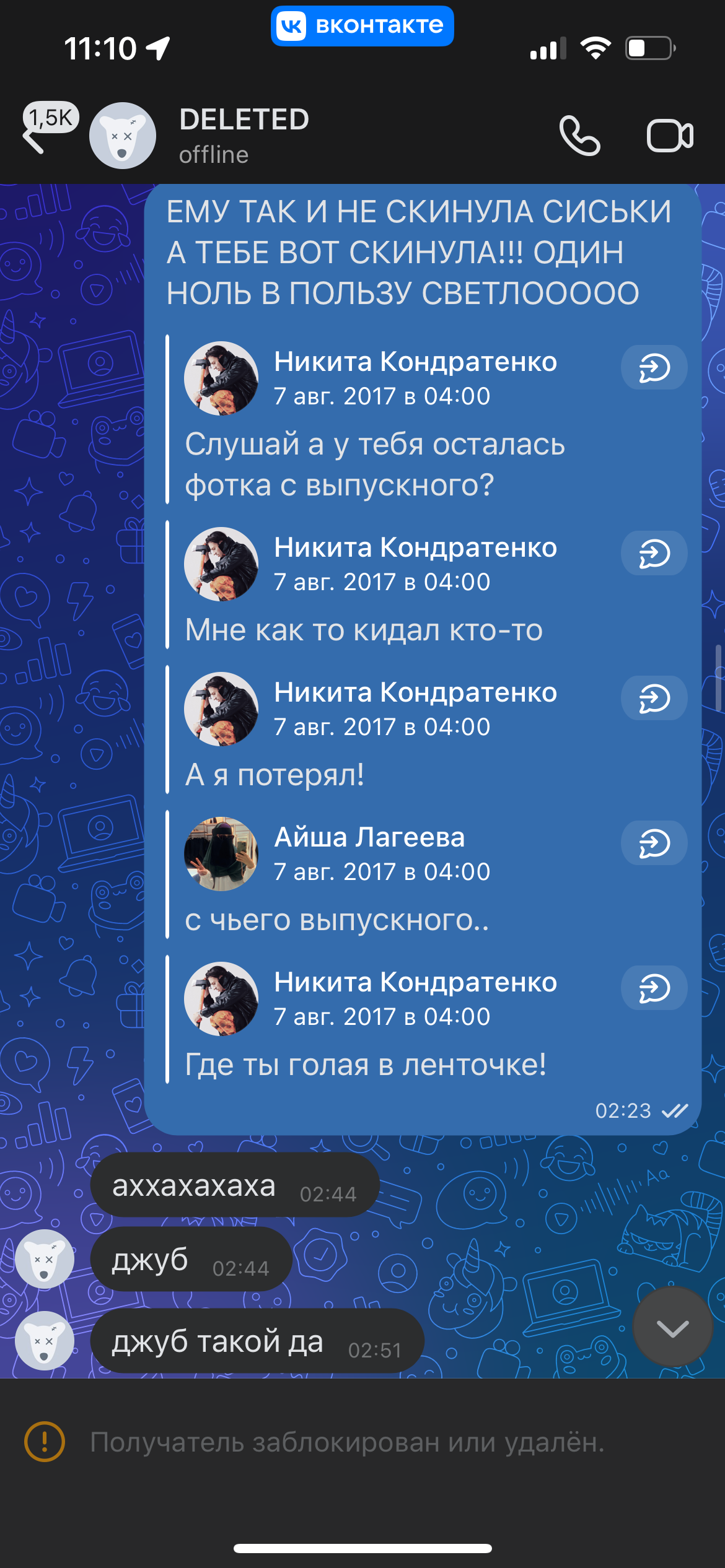Jump to the forwarded message "Где ты голая в ленточке!"

[654, 988]
